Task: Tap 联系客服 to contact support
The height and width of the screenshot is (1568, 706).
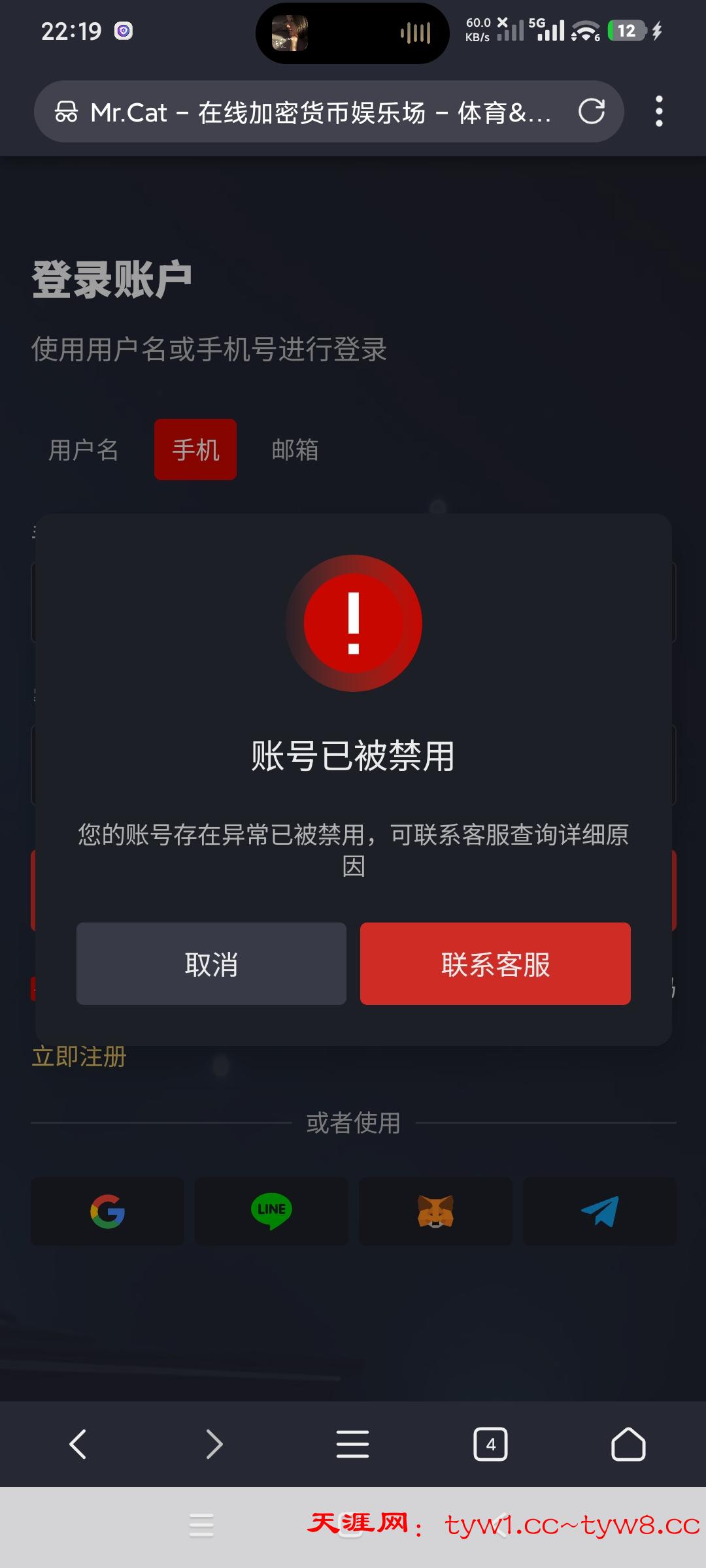Action: tap(495, 964)
